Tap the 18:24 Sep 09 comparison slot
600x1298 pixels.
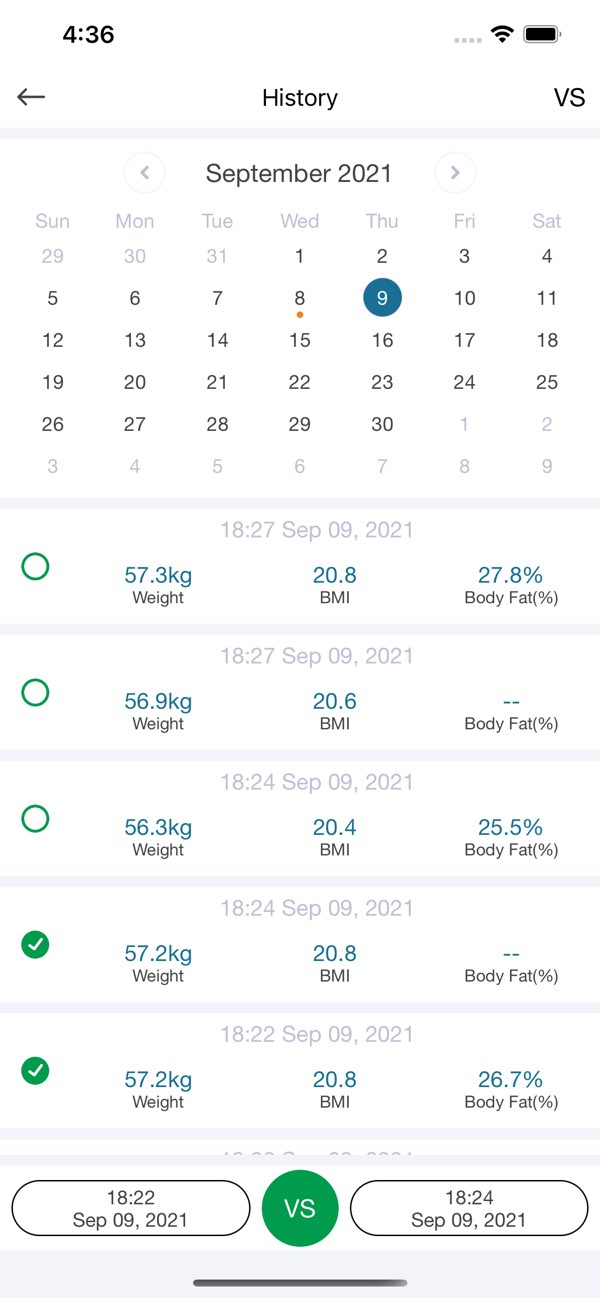point(469,1208)
